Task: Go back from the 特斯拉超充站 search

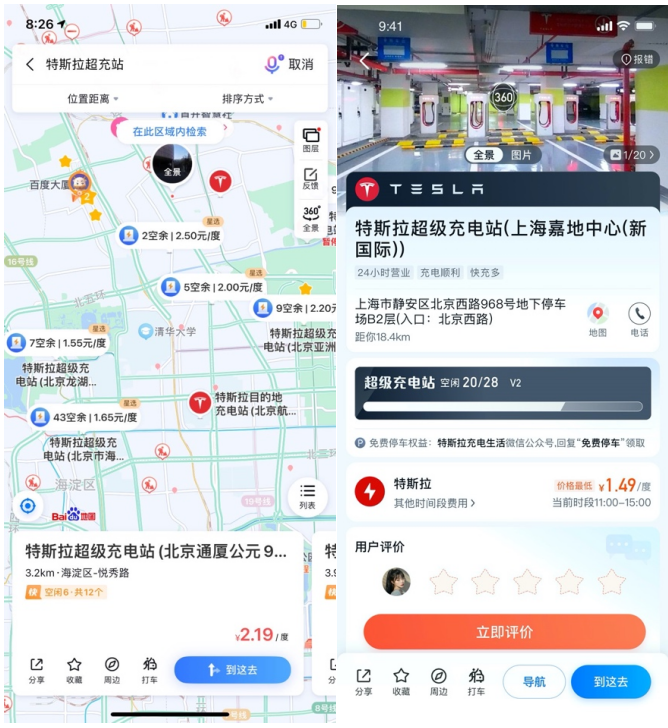Action: coord(29,64)
